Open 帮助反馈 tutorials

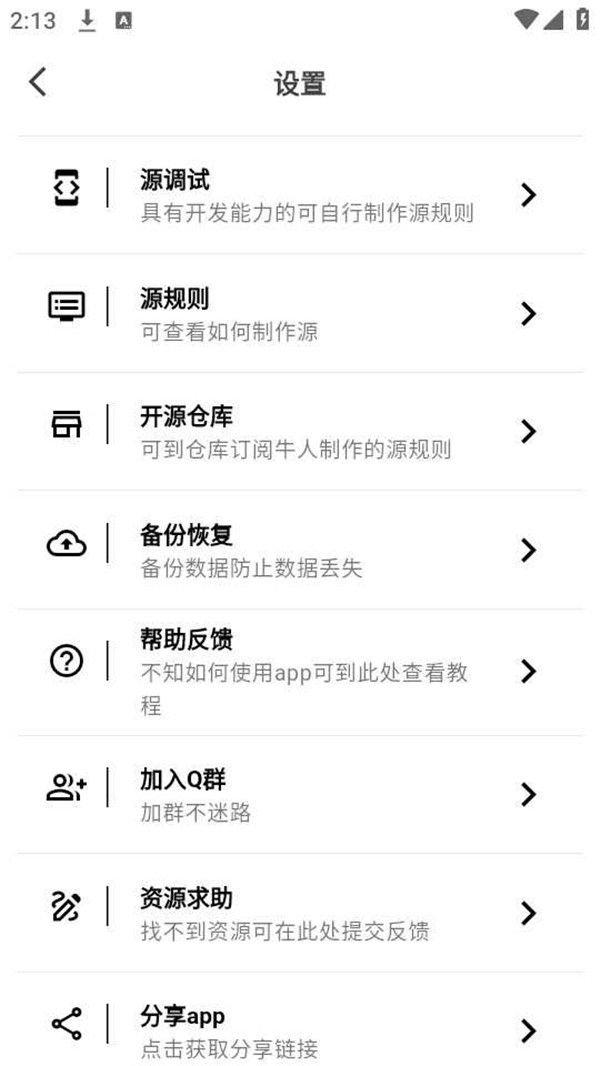point(300,670)
